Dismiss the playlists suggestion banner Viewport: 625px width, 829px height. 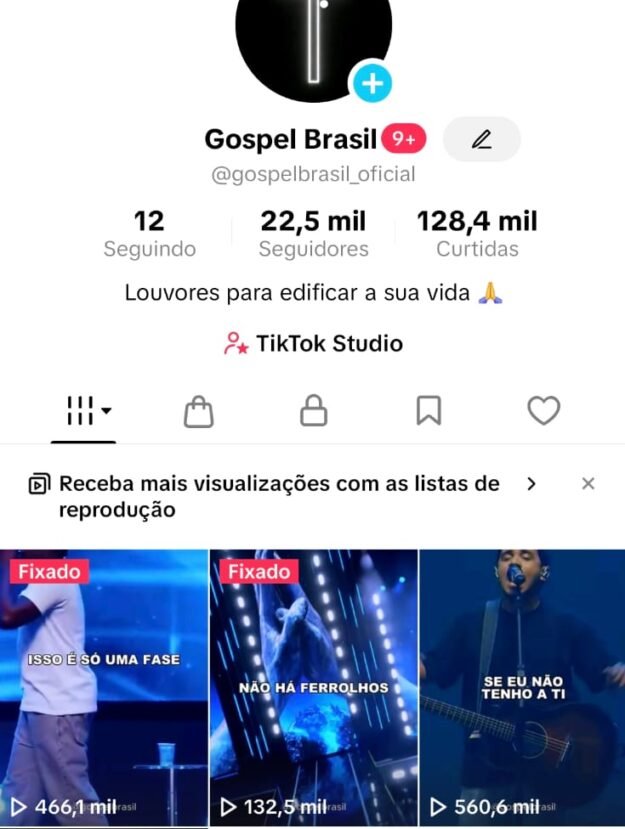(x=588, y=484)
